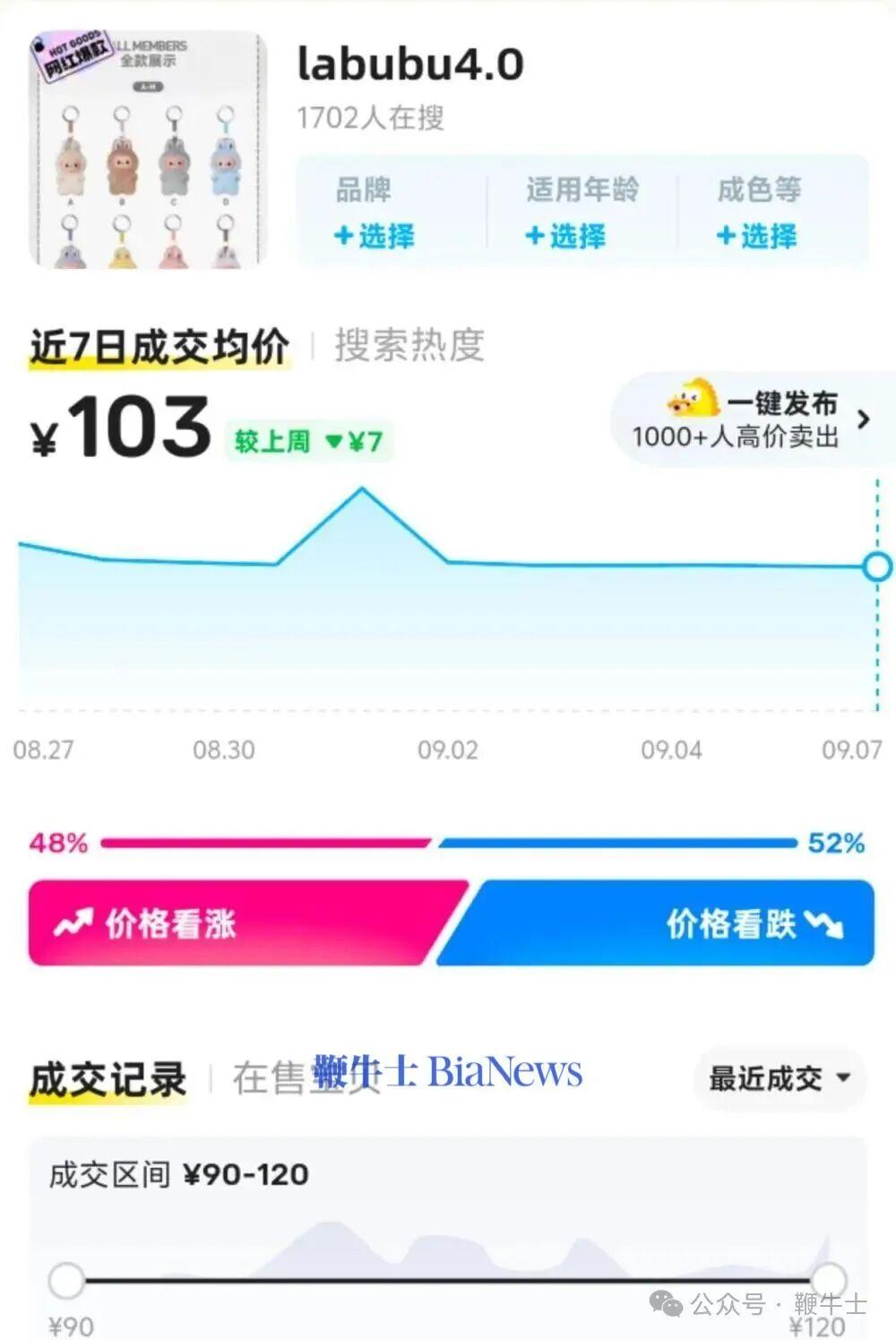Vote 价格看跌 for price falling

tap(663, 923)
